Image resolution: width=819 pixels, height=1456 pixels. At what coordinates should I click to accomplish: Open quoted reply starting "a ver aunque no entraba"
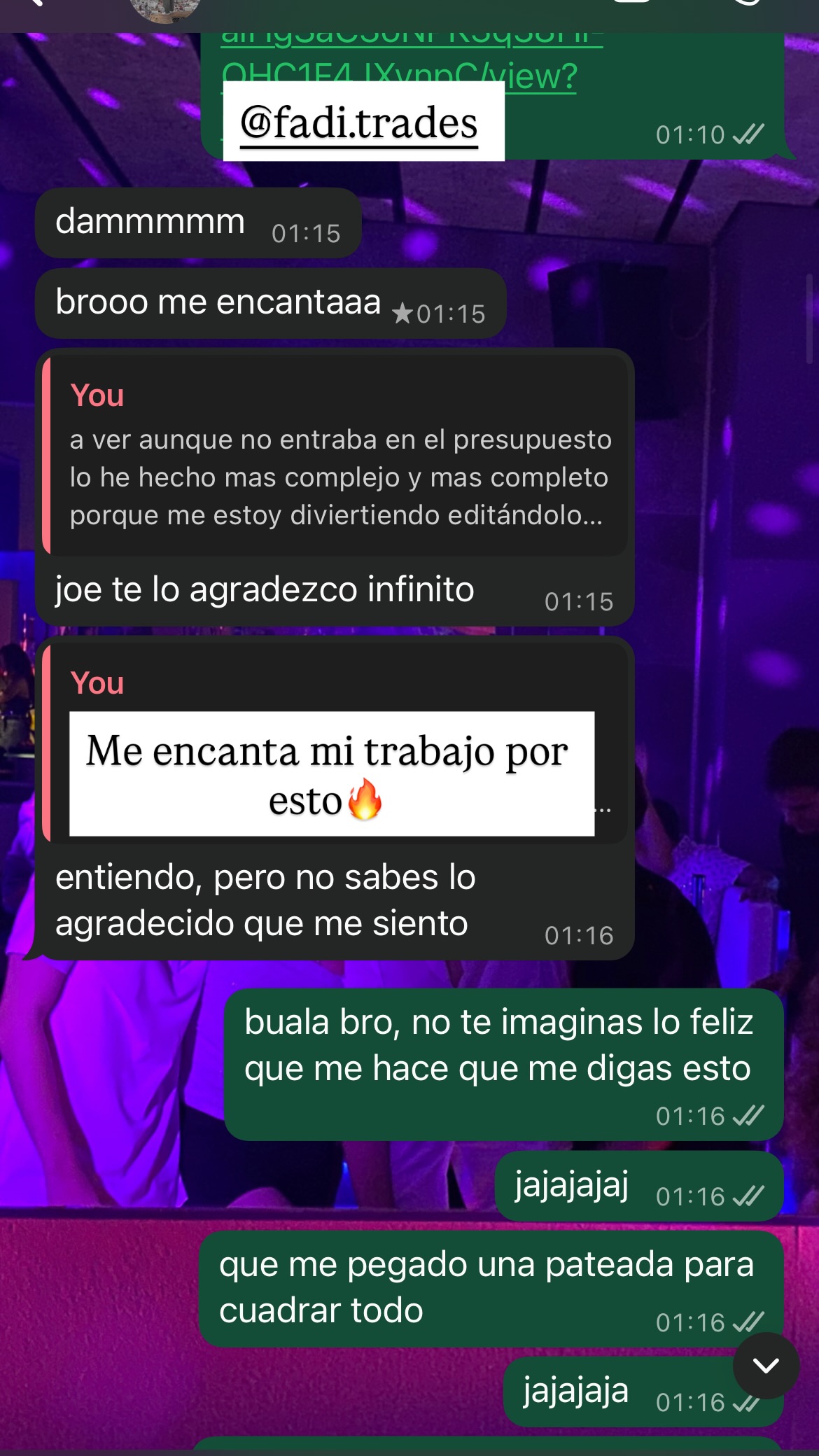336,456
